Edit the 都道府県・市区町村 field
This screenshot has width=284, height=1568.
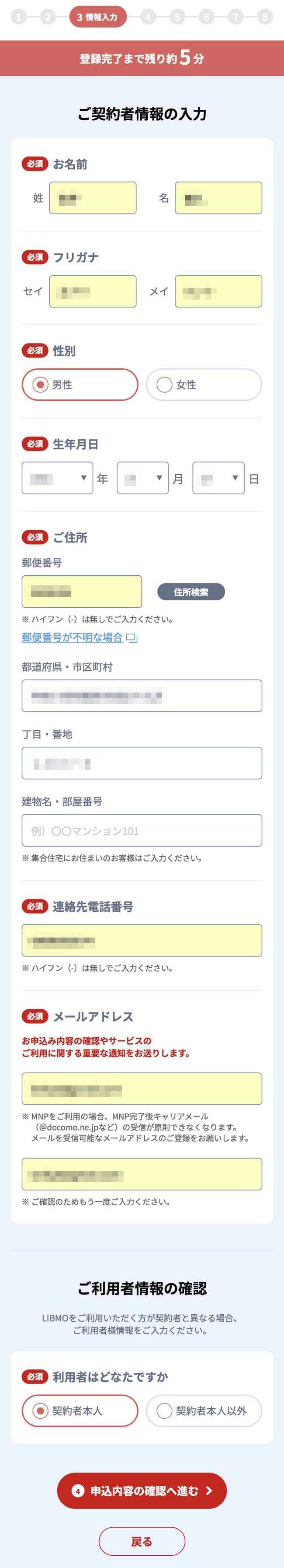(x=142, y=696)
